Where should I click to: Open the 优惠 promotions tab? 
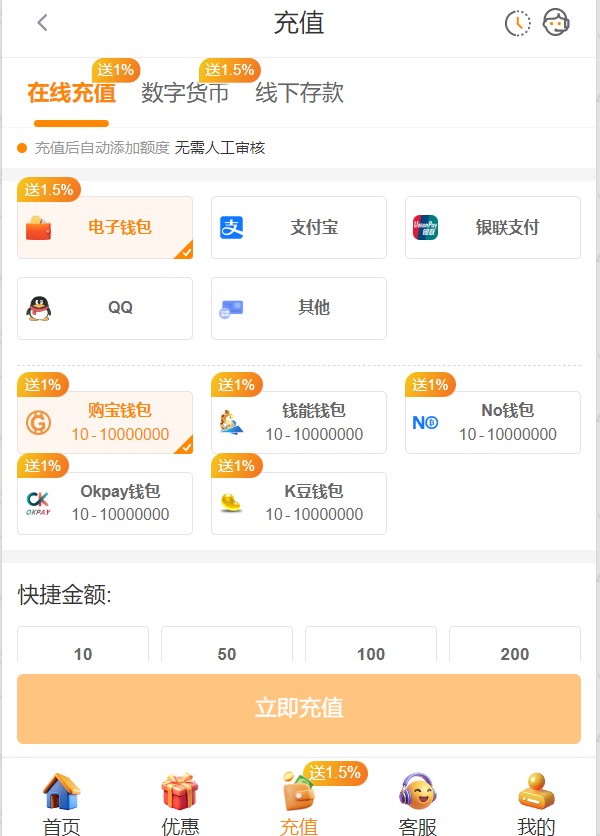pos(180,803)
